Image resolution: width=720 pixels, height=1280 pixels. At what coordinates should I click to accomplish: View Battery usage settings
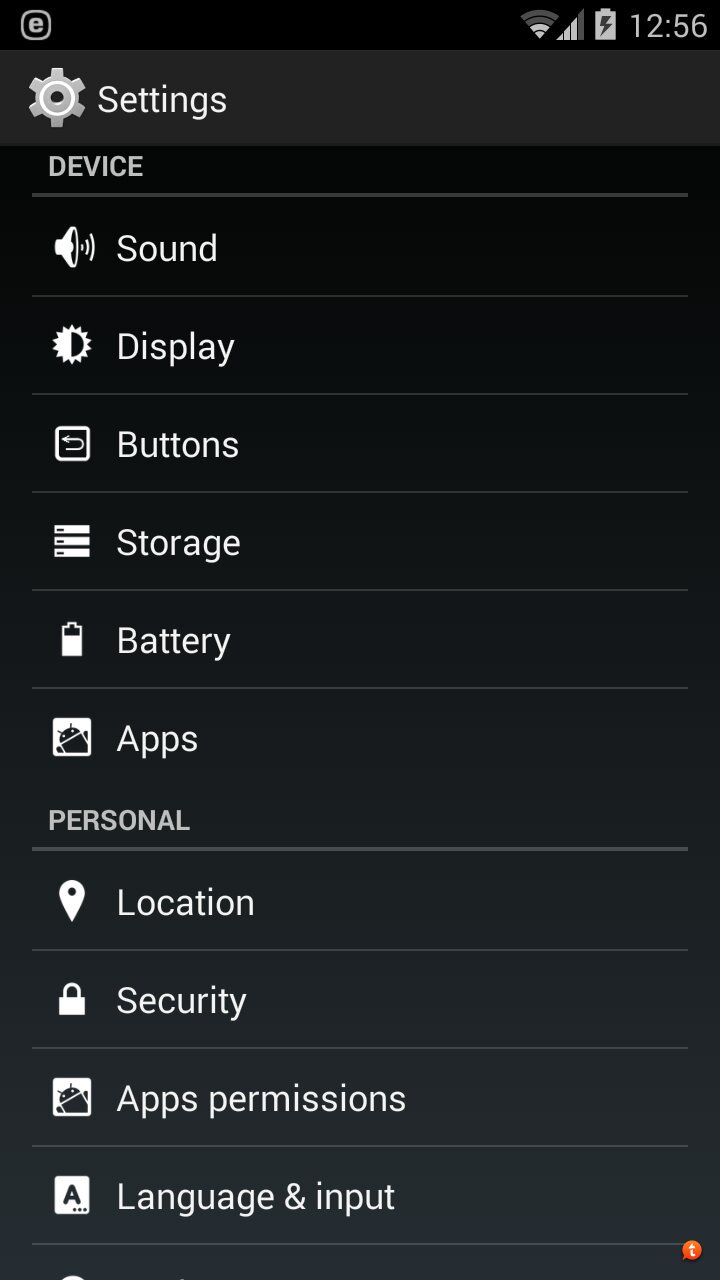click(360, 640)
